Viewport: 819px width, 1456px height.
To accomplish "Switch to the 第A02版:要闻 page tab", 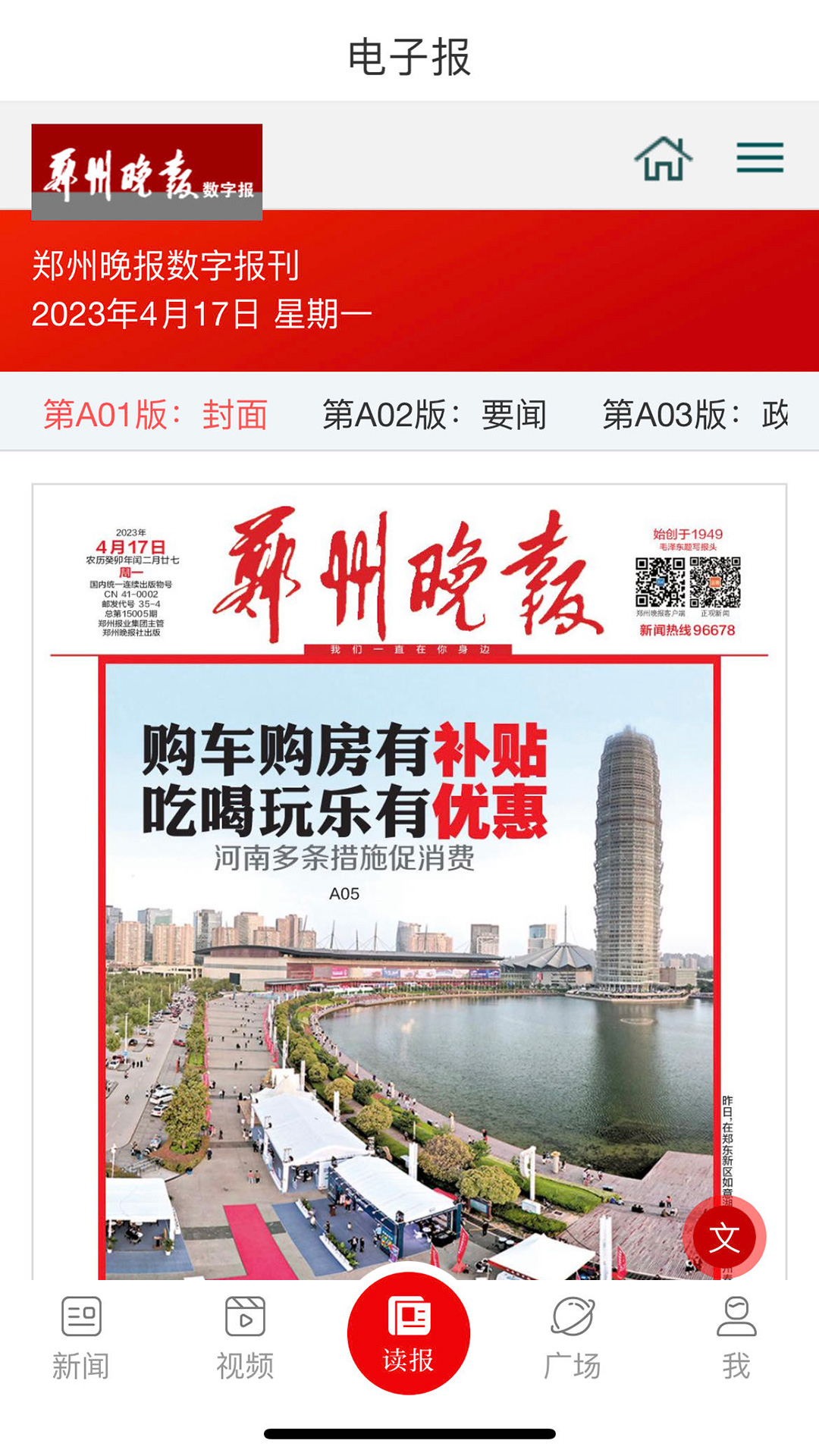I will [435, 415].
